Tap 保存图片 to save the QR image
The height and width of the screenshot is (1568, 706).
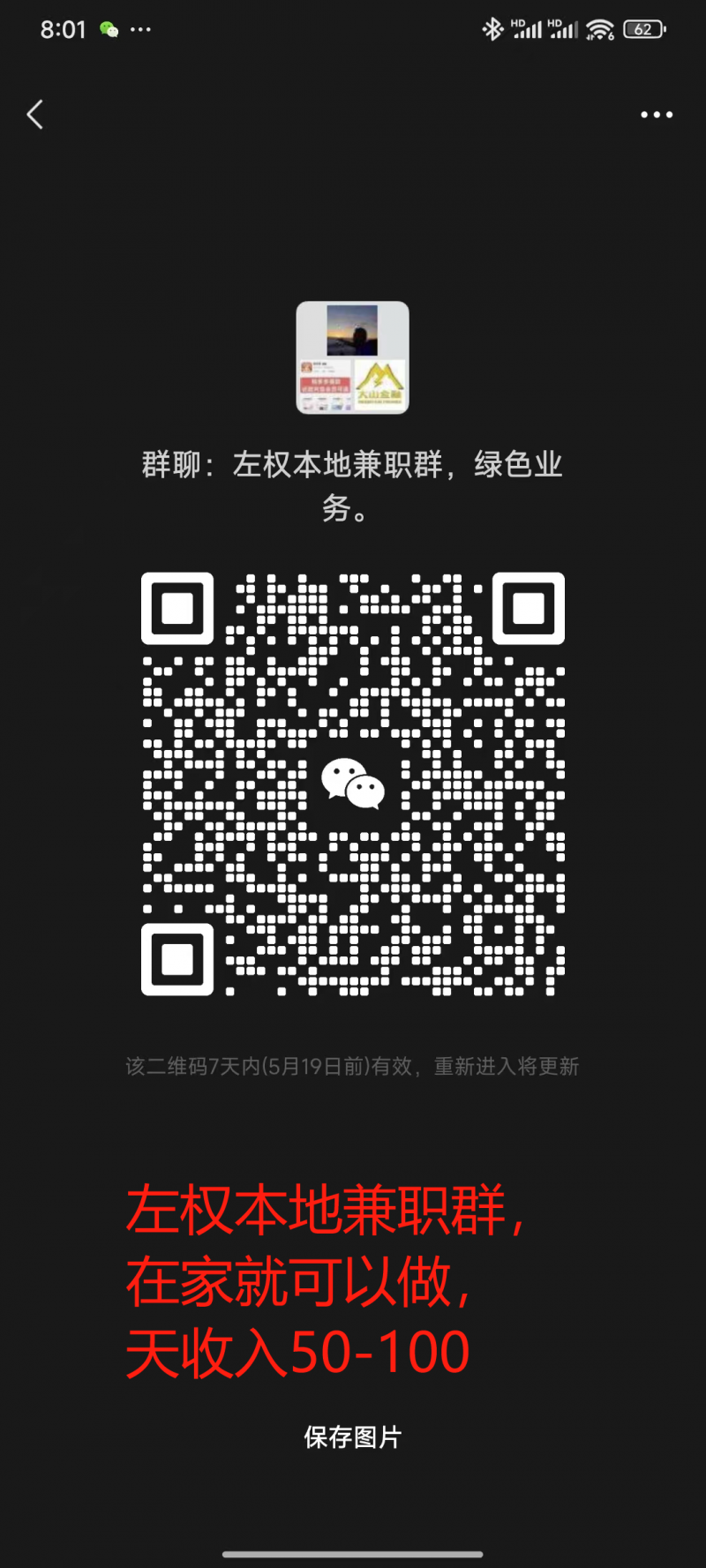352,1437
